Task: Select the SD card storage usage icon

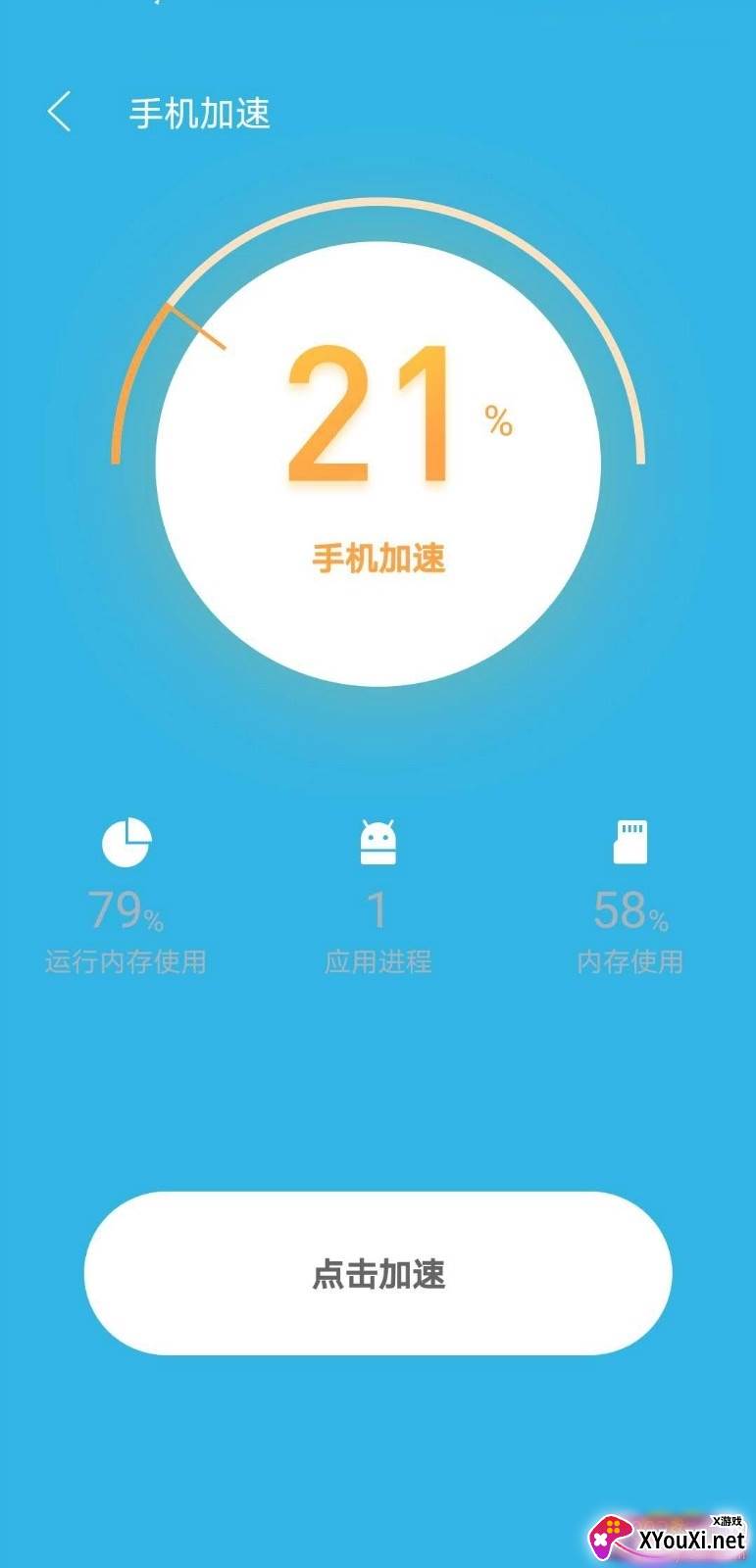Action: (630, 841)
